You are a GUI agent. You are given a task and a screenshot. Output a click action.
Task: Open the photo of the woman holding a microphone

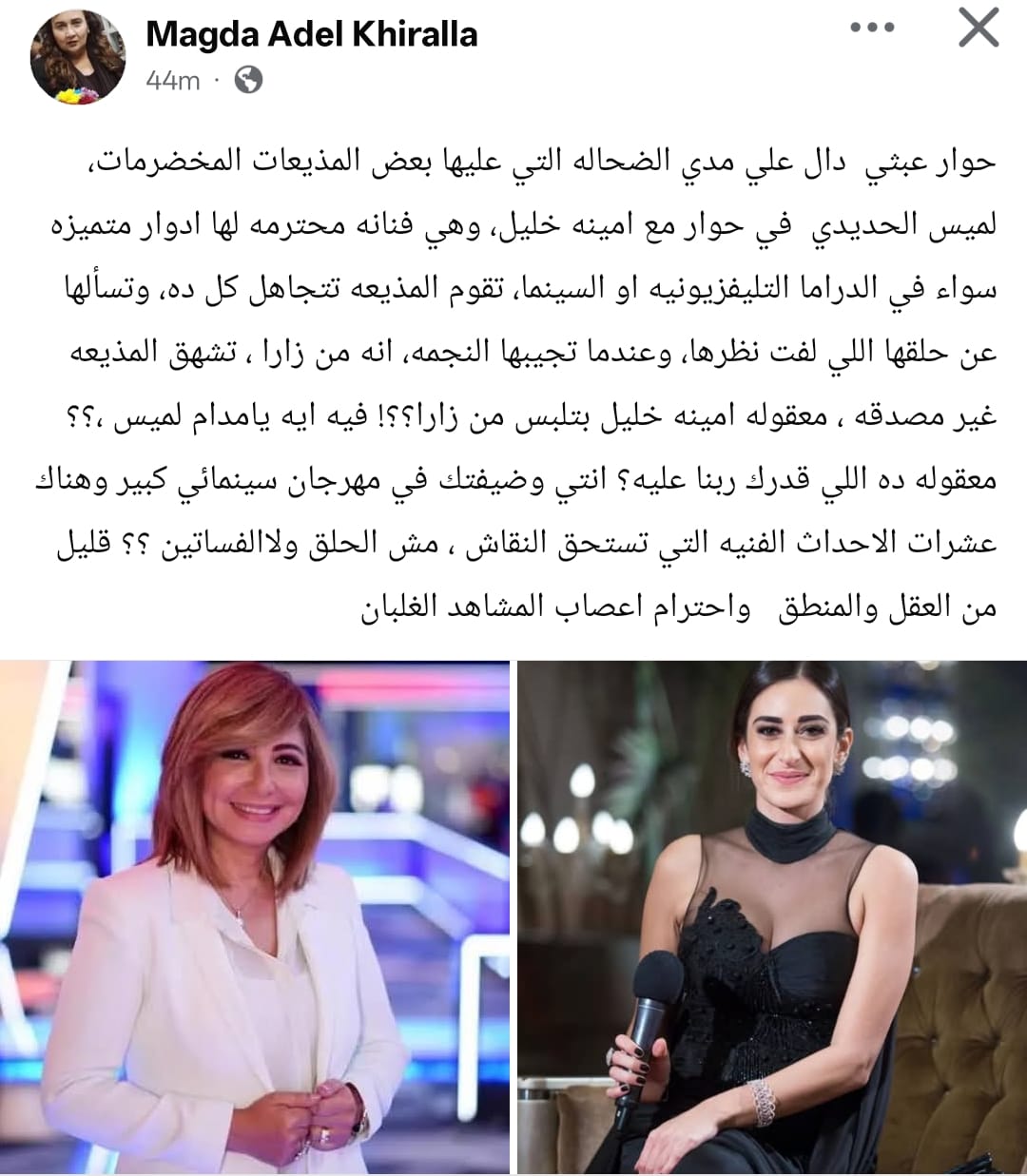[x=772, y=917]
